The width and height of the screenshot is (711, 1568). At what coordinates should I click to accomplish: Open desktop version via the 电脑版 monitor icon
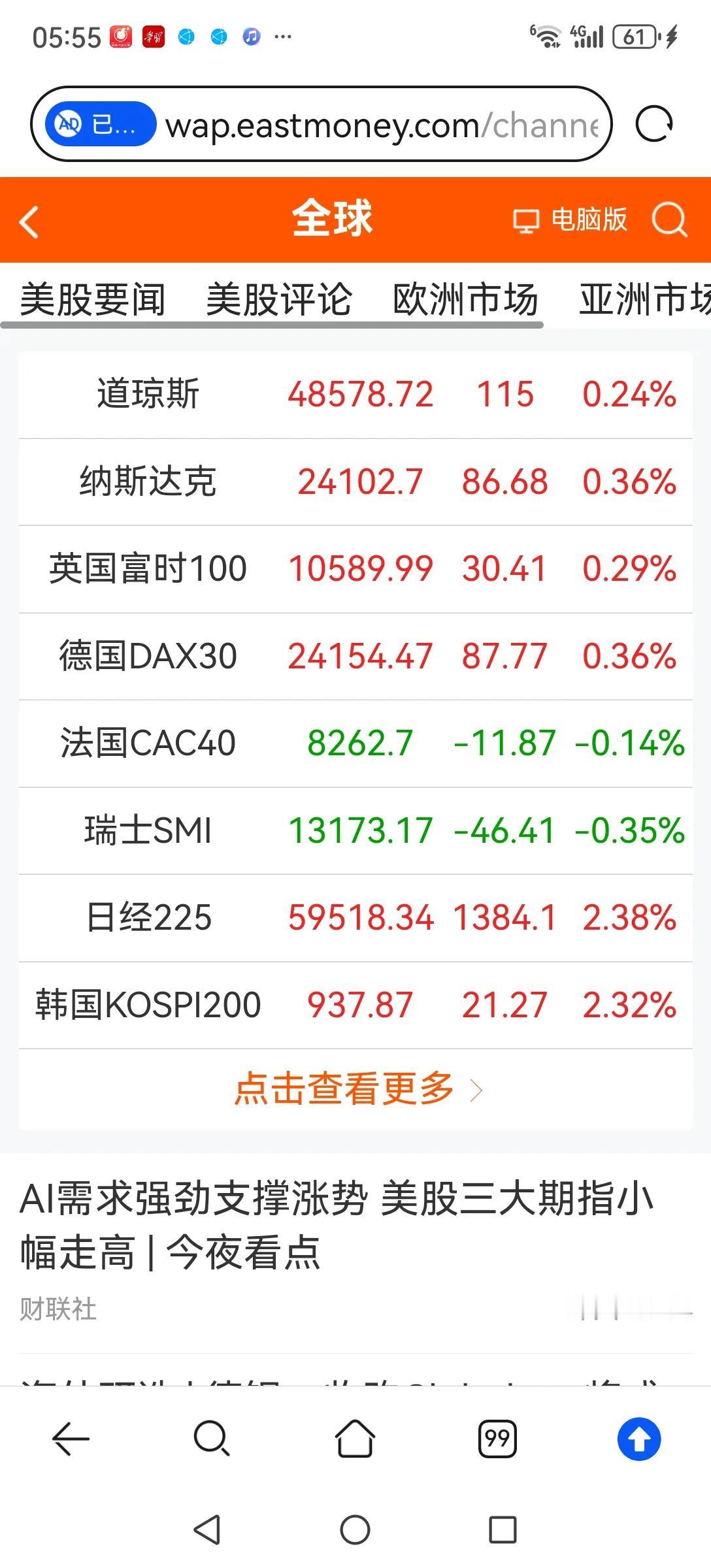528,221
